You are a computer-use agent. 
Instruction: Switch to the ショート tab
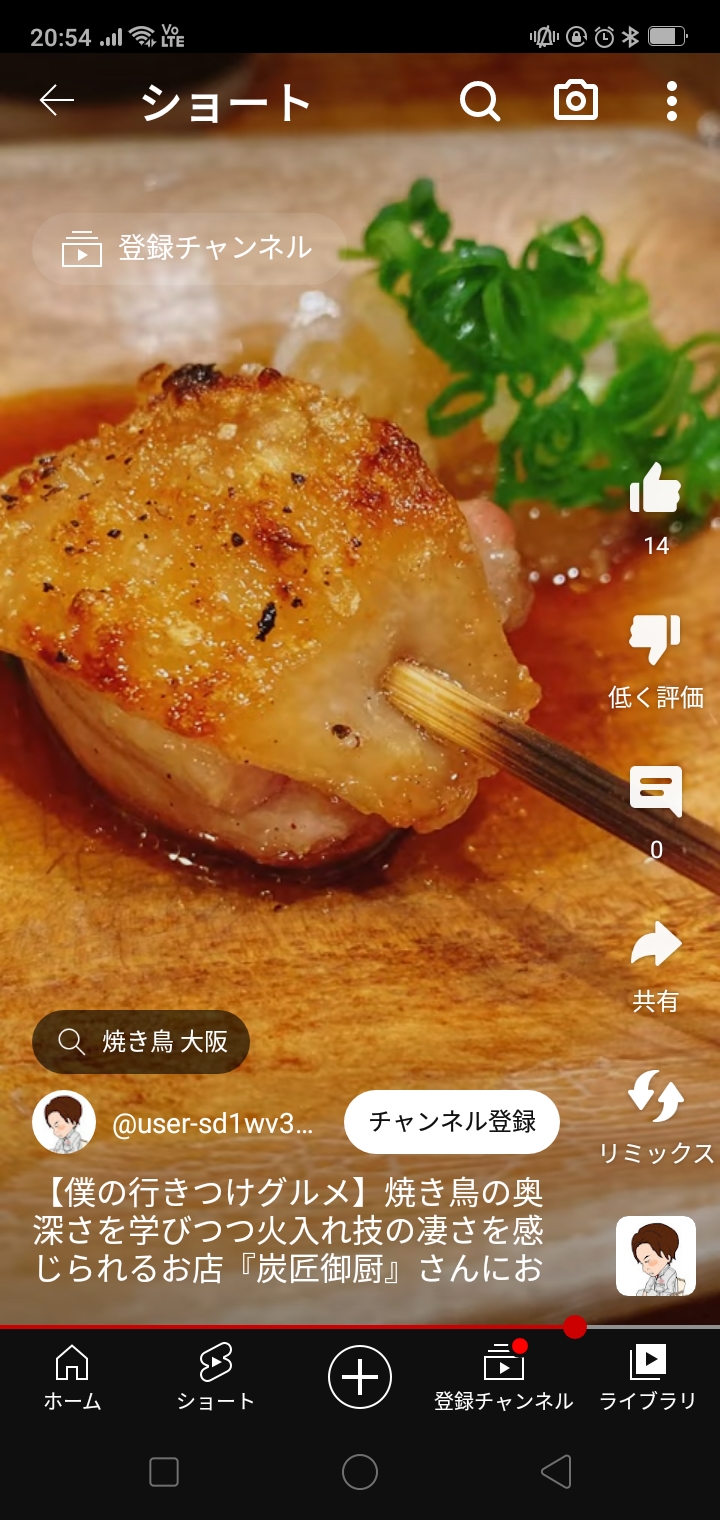[x=216, y=1376]
